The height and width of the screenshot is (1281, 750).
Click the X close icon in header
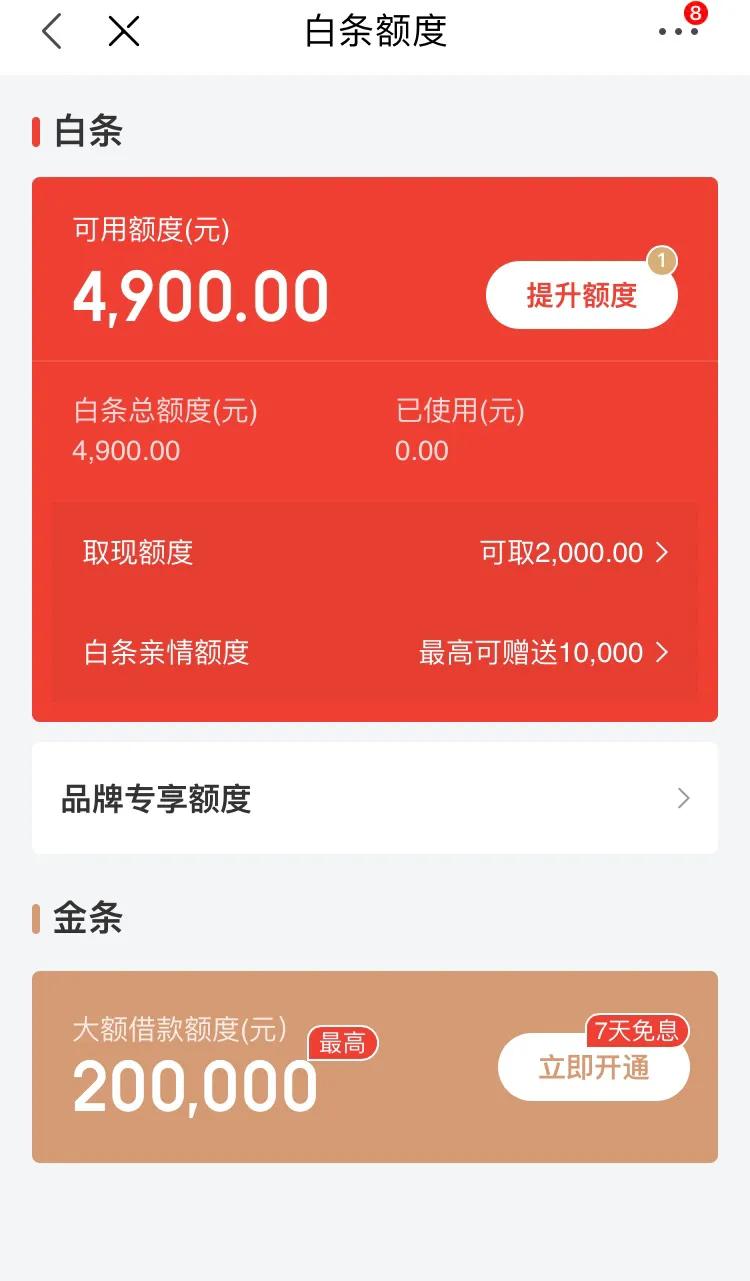pyautogui.click(x=124, y=31)
